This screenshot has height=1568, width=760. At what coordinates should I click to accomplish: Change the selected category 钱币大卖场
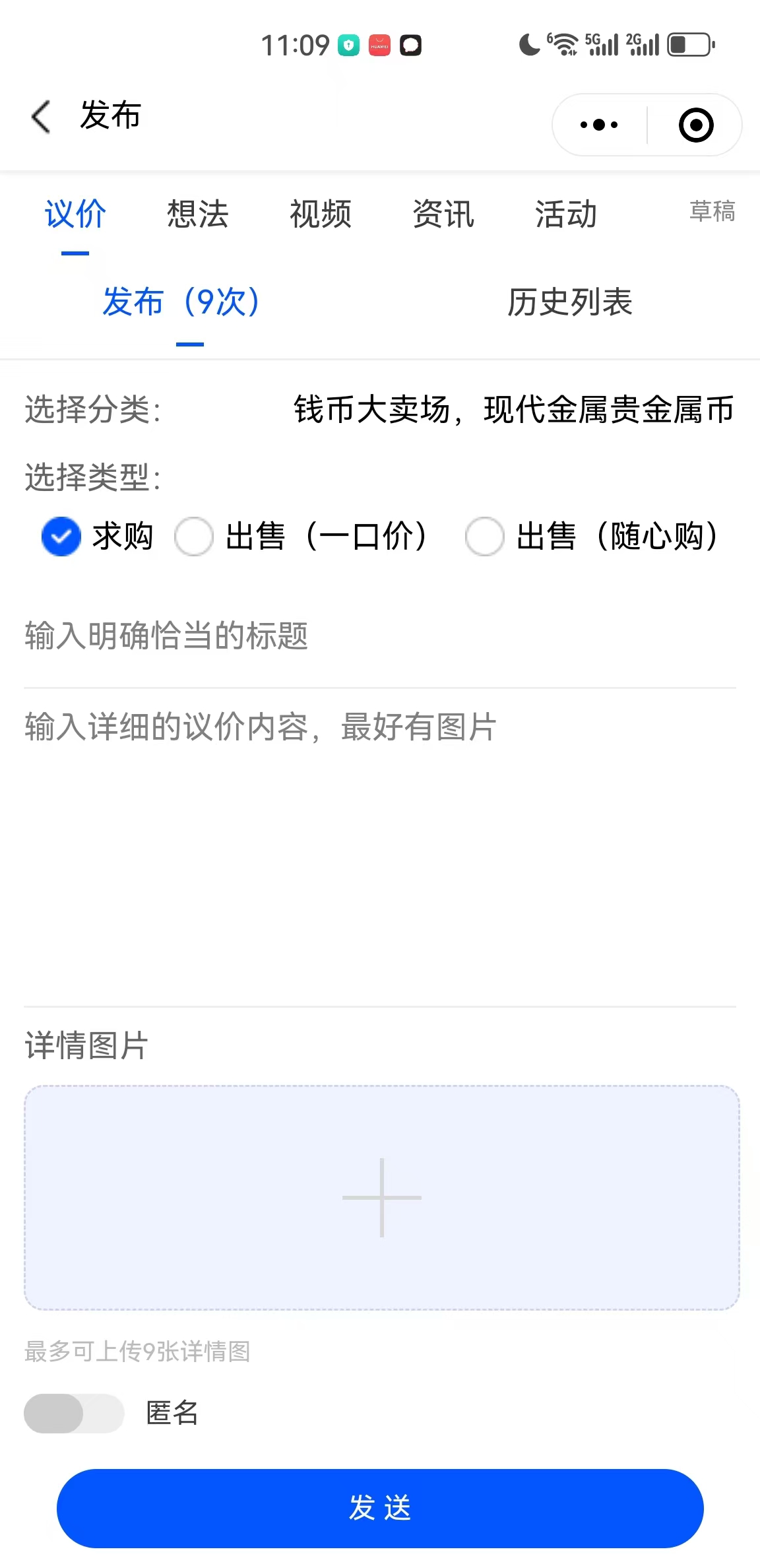[513, 409]
